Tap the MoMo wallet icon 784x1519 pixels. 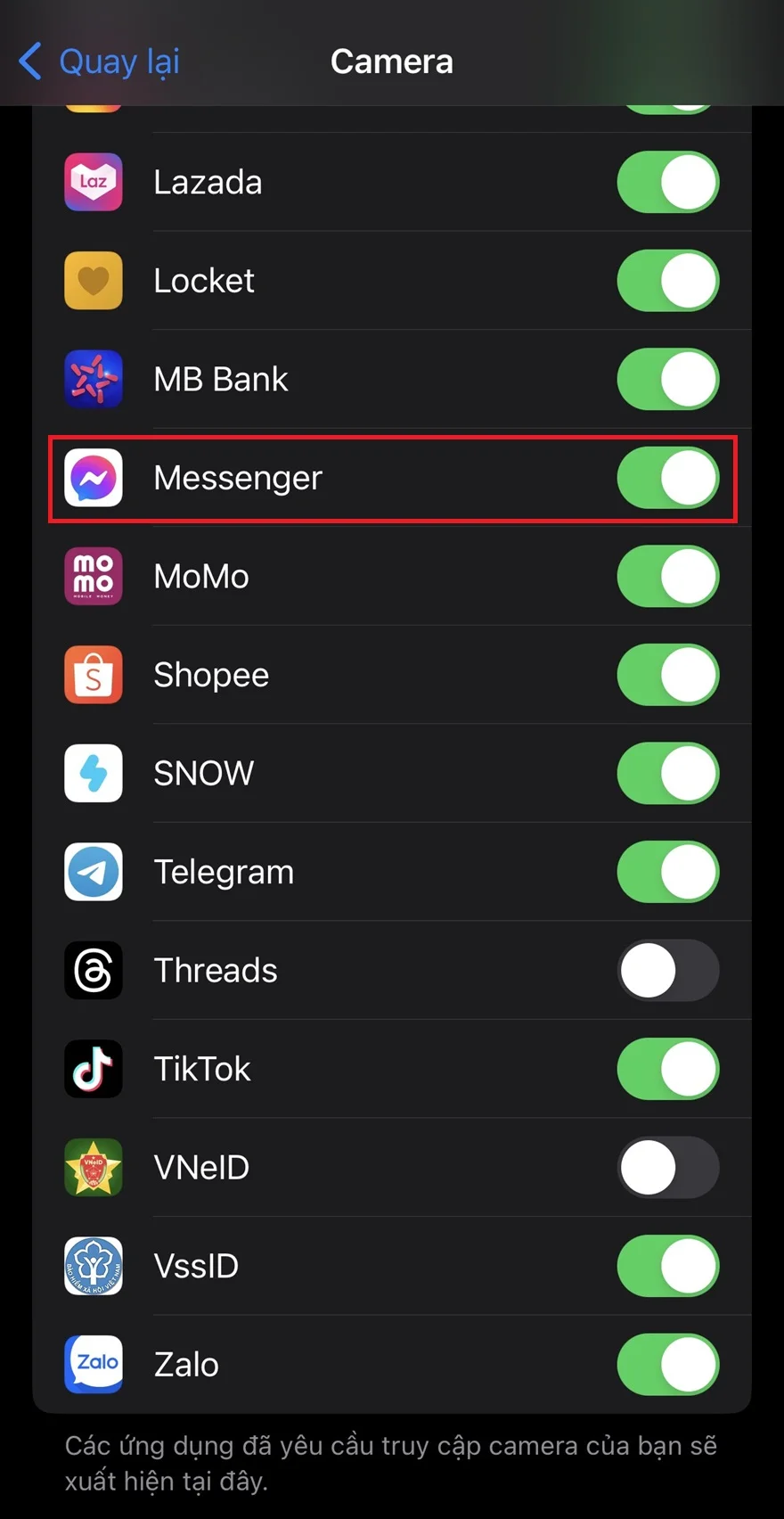point(93,576)
